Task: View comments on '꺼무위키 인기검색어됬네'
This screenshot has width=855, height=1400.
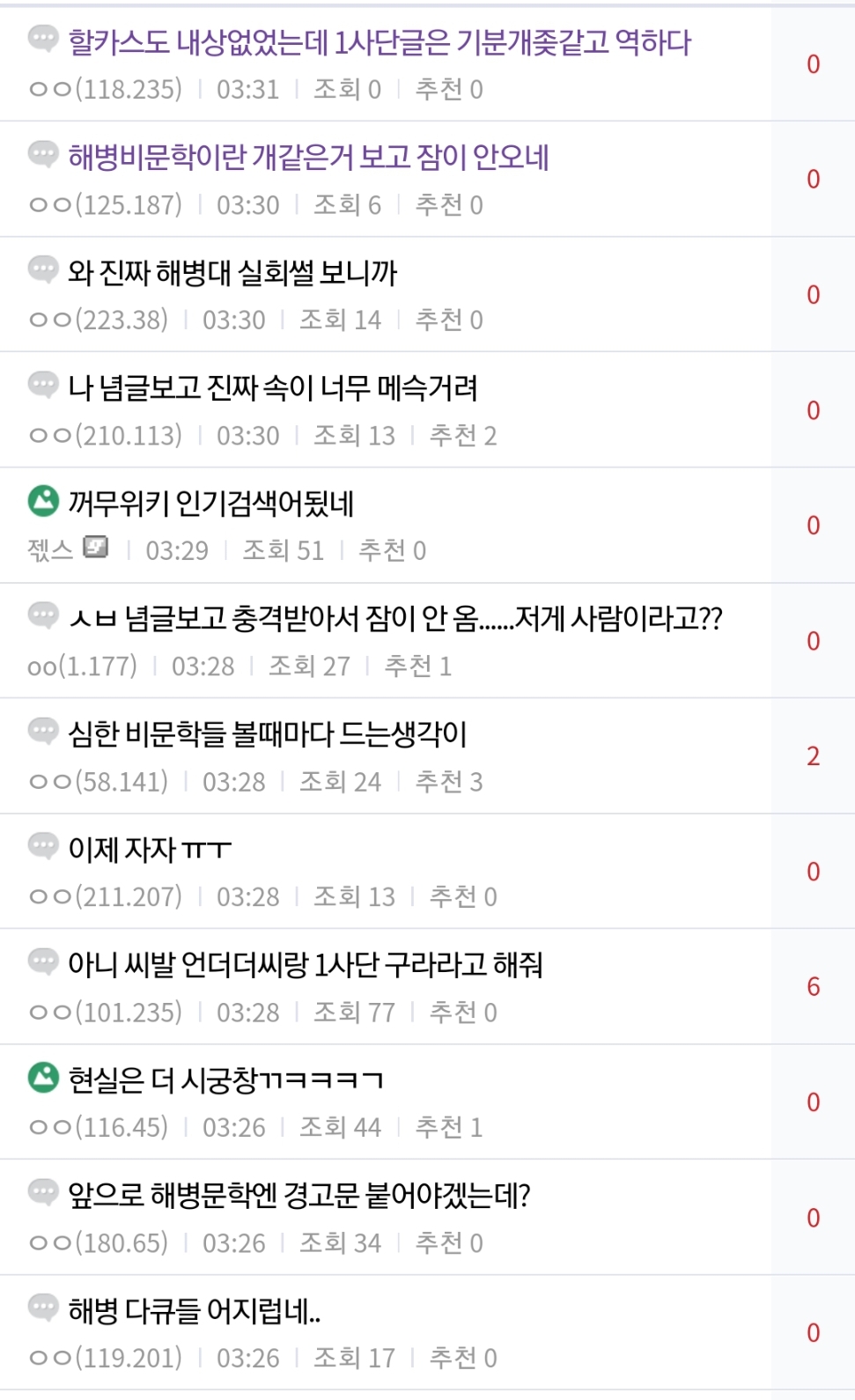Action: (x=813, y=526)
